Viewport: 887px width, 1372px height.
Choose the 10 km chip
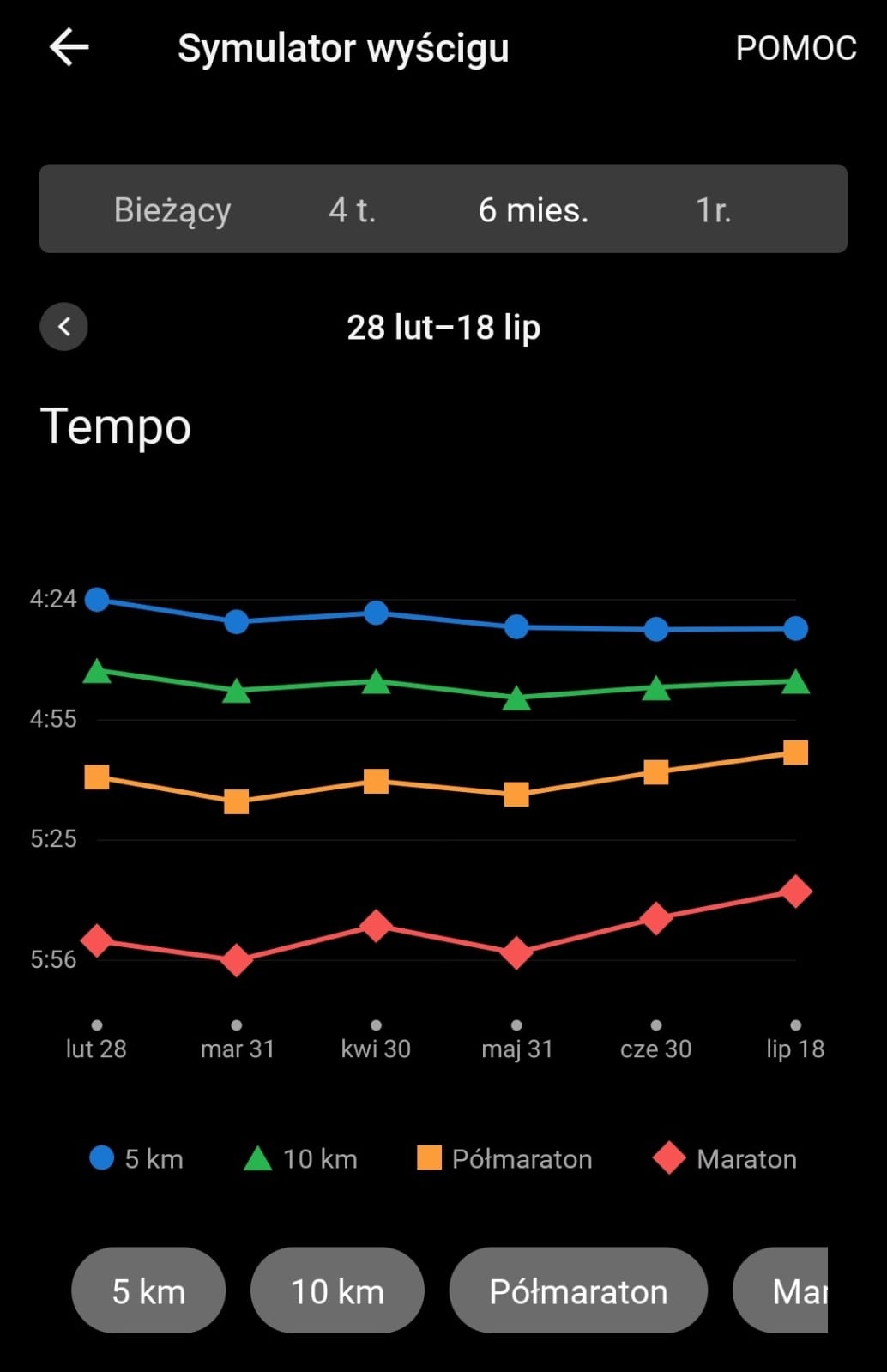click(337, 1290)
